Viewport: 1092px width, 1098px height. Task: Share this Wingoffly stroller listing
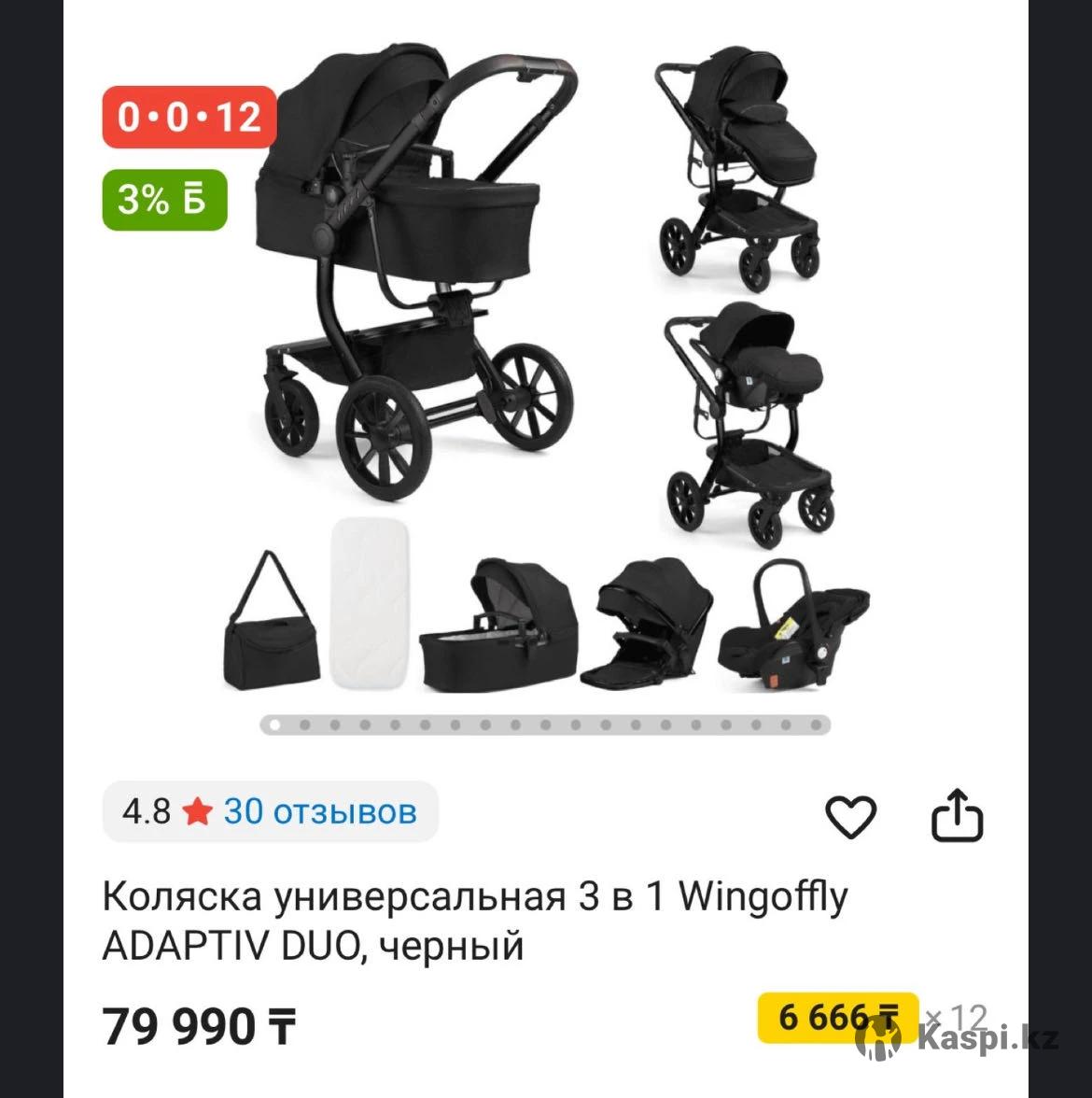click(x=958, y=815)
